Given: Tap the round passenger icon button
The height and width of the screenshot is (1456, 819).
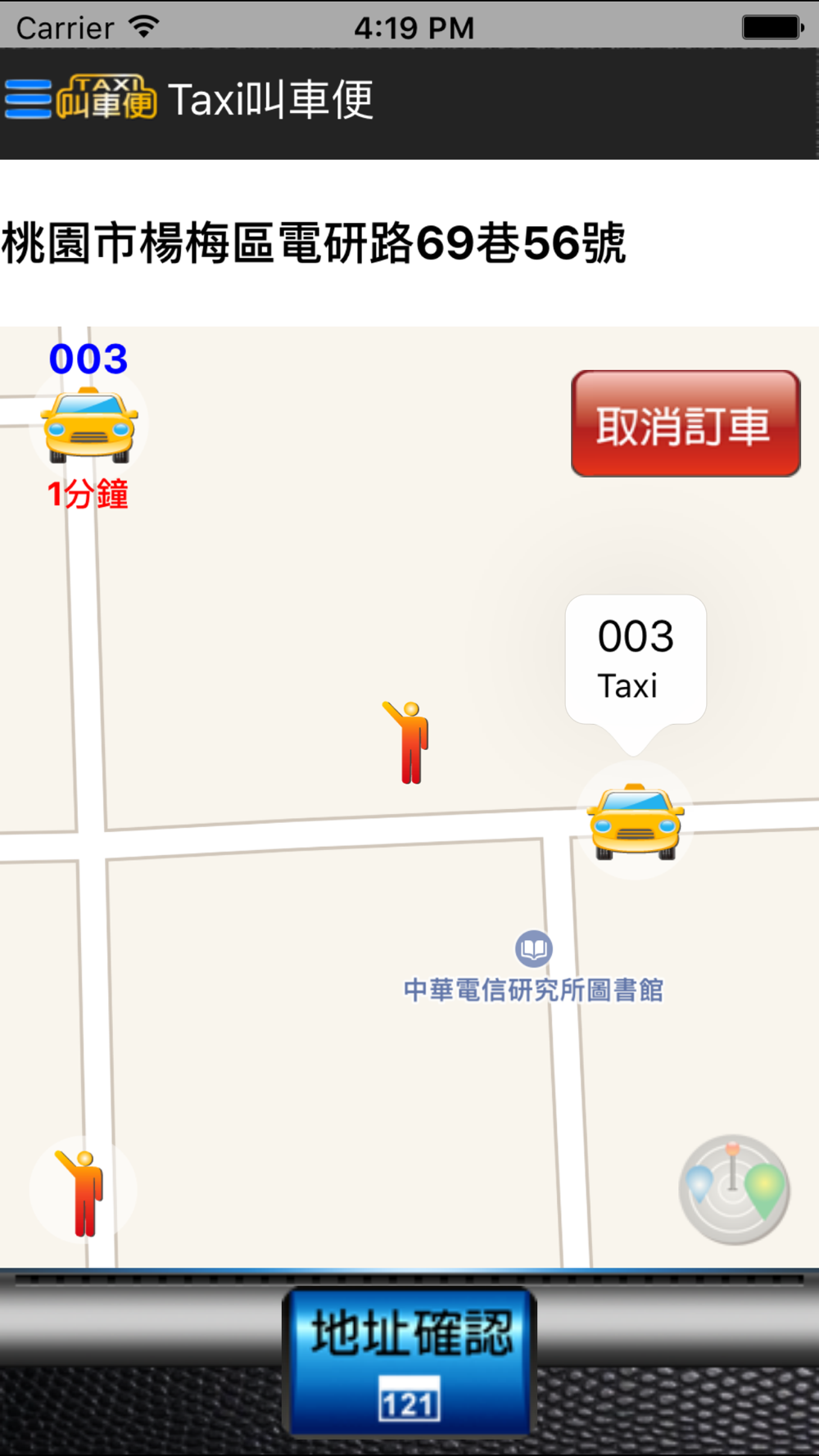Looking at the screenshot, I should click(82, 1190).
